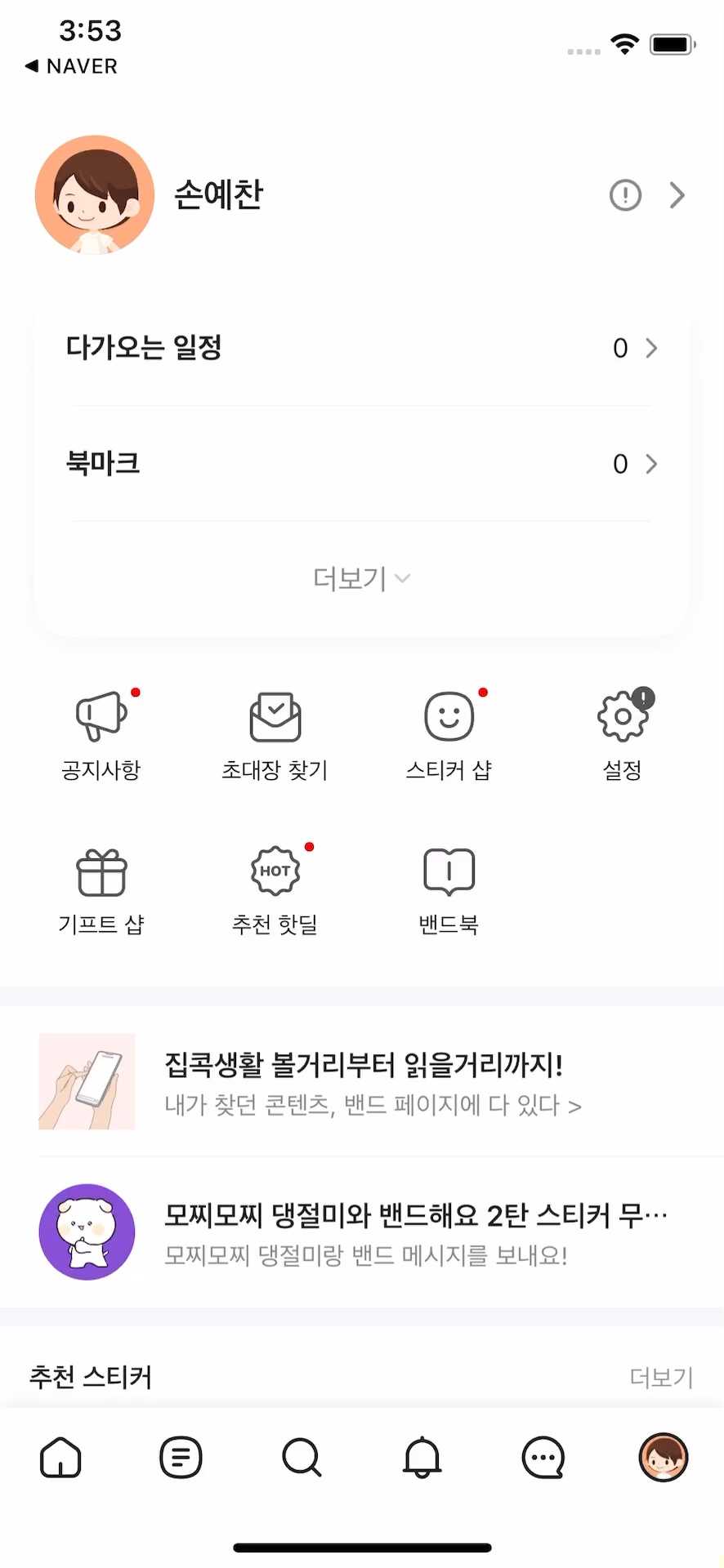Viewport: 724px width, 1568px height.
Task: Open the feed tab in bottom bar
Action: (x=181, y=1458)
